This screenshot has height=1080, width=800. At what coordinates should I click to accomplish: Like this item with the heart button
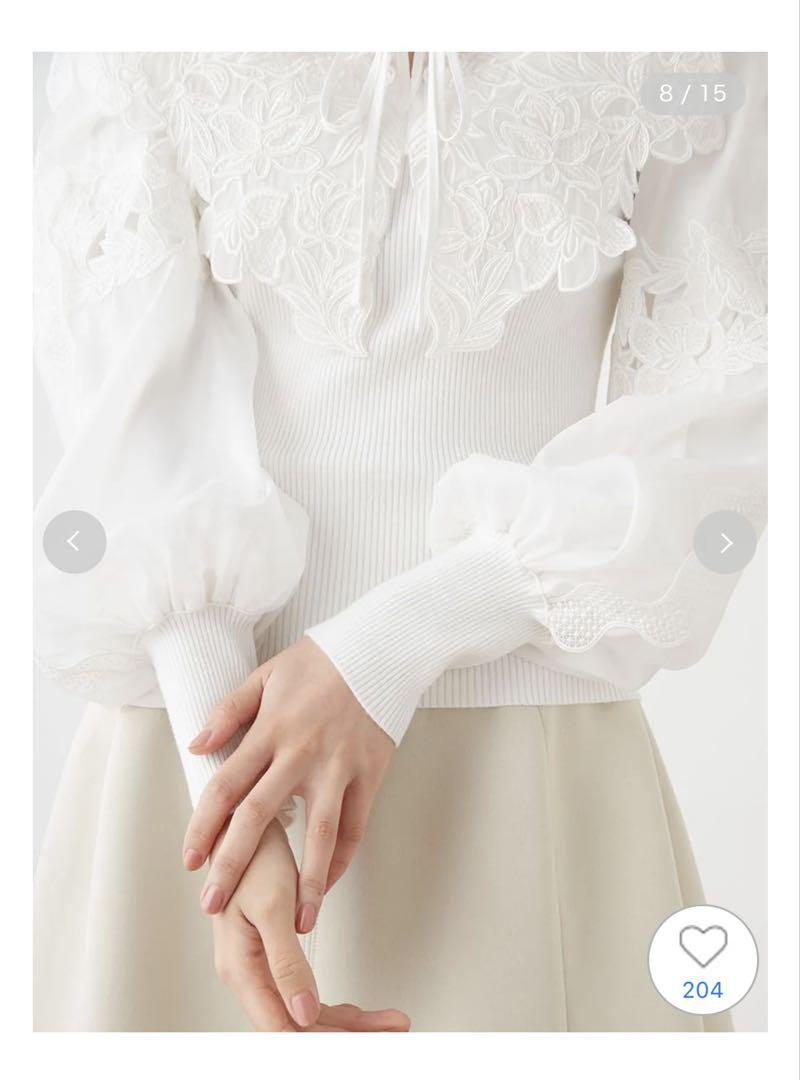coord(703,948)
